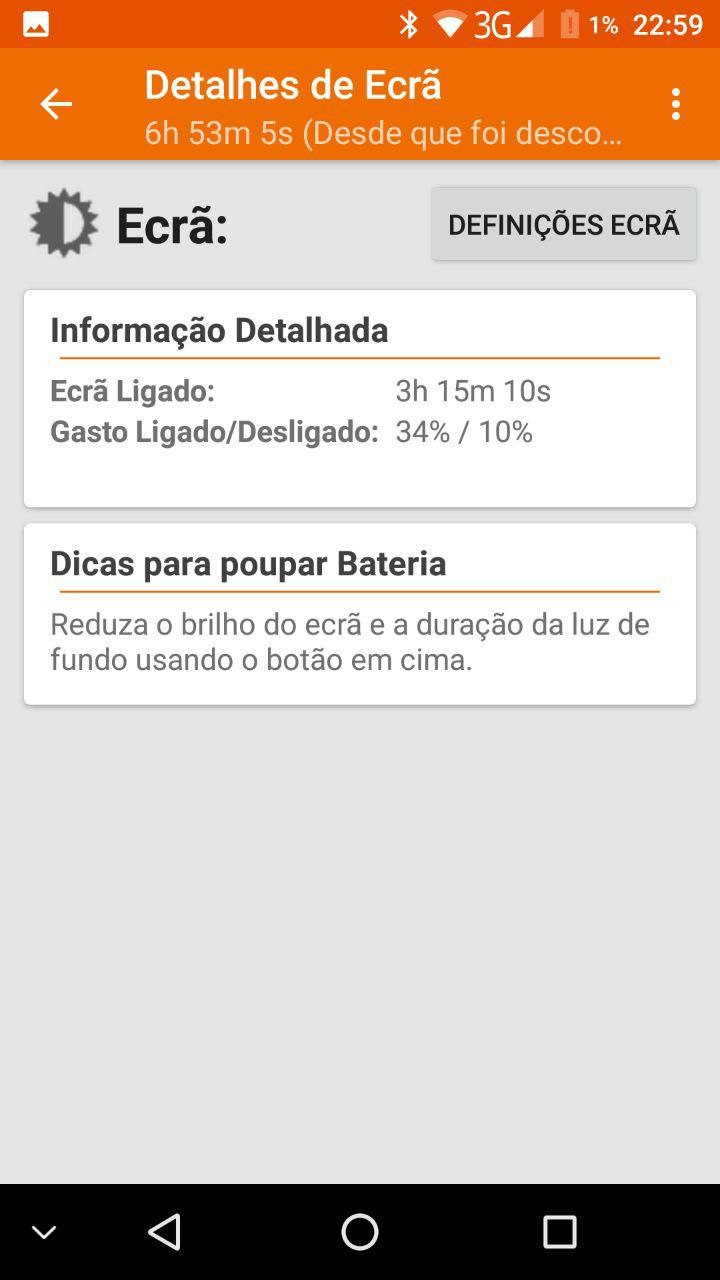
Task: Open recent apps from navigation bar
Action: [559, 1232]
